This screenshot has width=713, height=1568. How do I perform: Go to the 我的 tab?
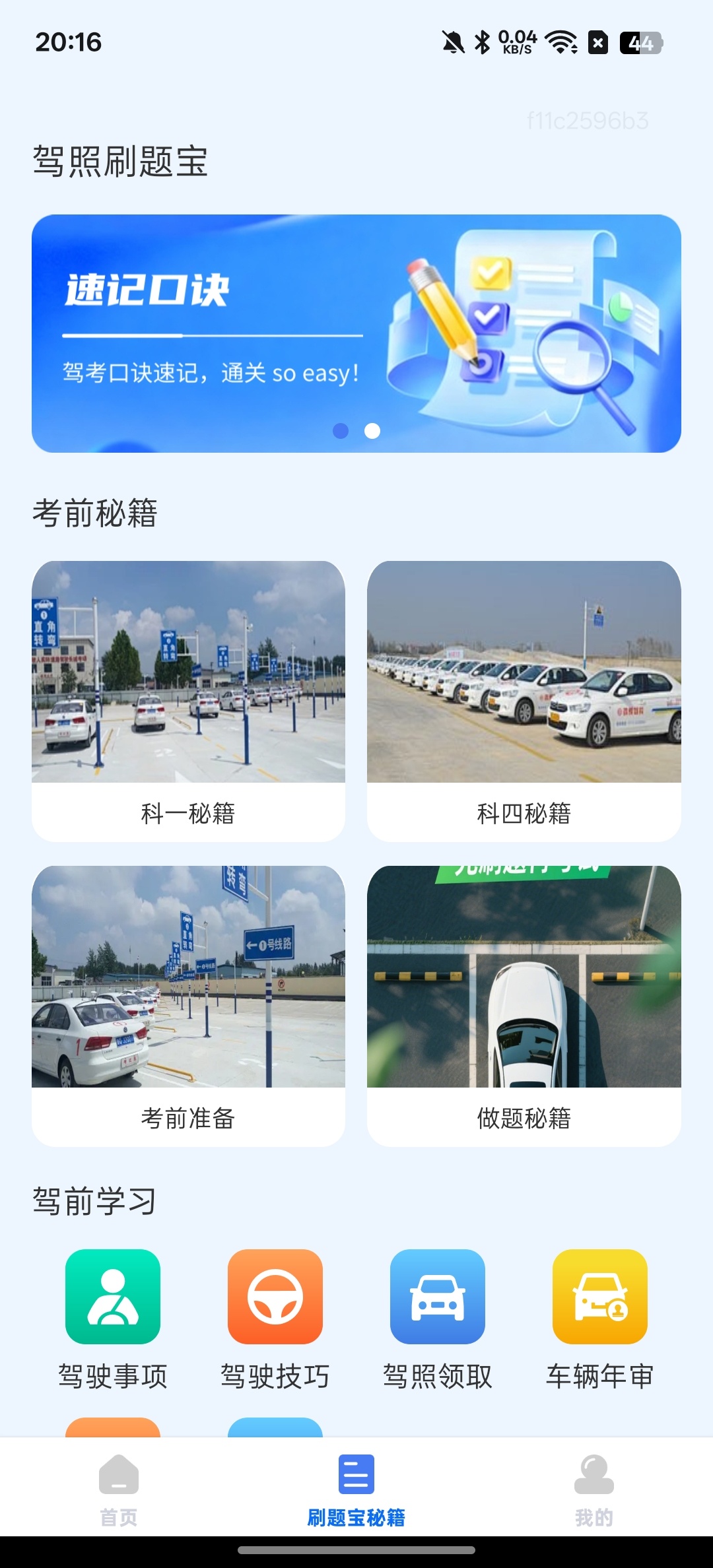pyautogui.click(x=594, y=1490)
